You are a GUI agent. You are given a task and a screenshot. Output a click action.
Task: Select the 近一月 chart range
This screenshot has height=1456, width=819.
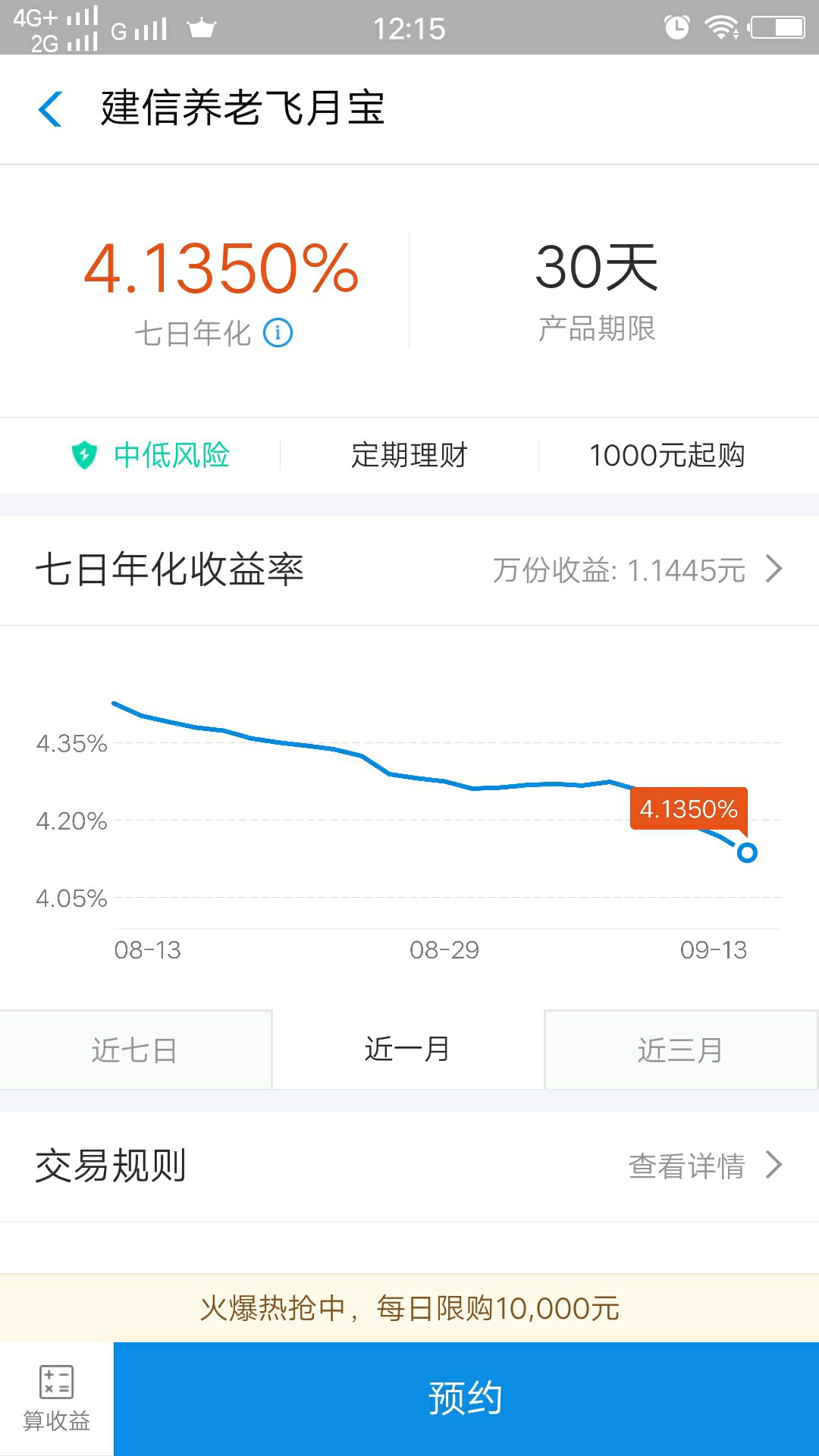point(408,1050)
